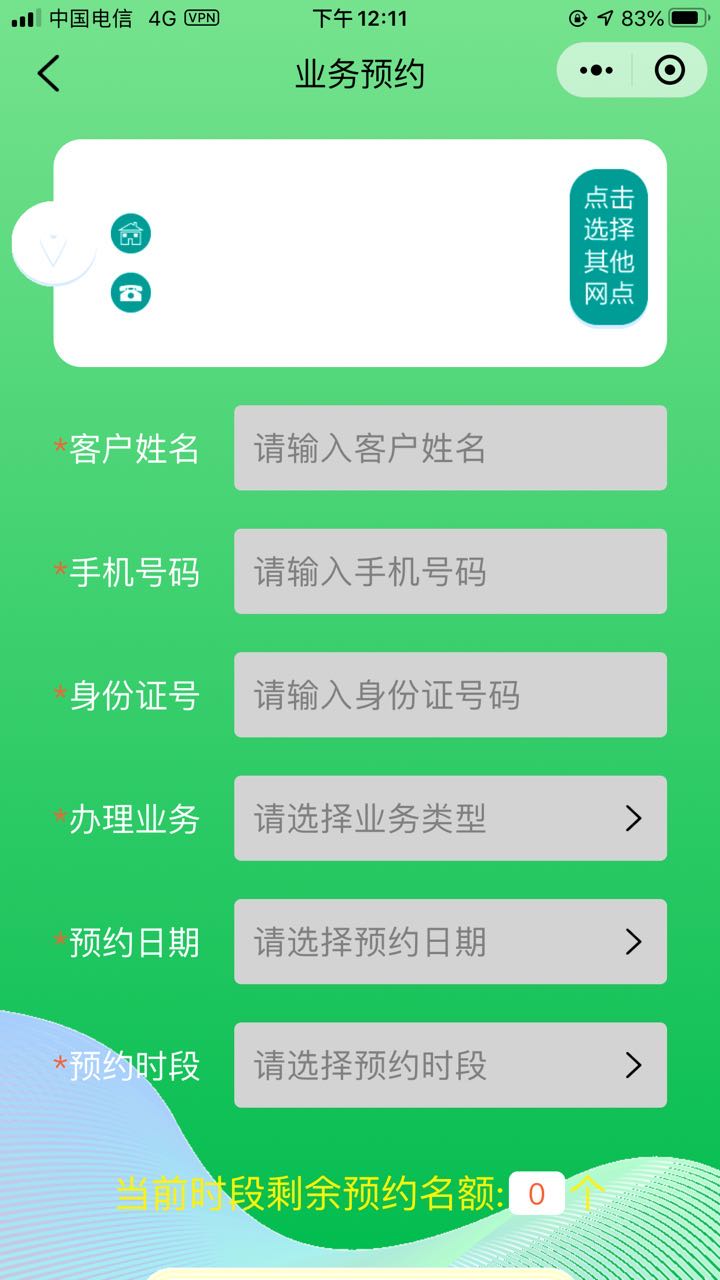Screen dimensions: 720x1280
Task: Open the 预约时段 time slot picker
Action: (450, 1065)
